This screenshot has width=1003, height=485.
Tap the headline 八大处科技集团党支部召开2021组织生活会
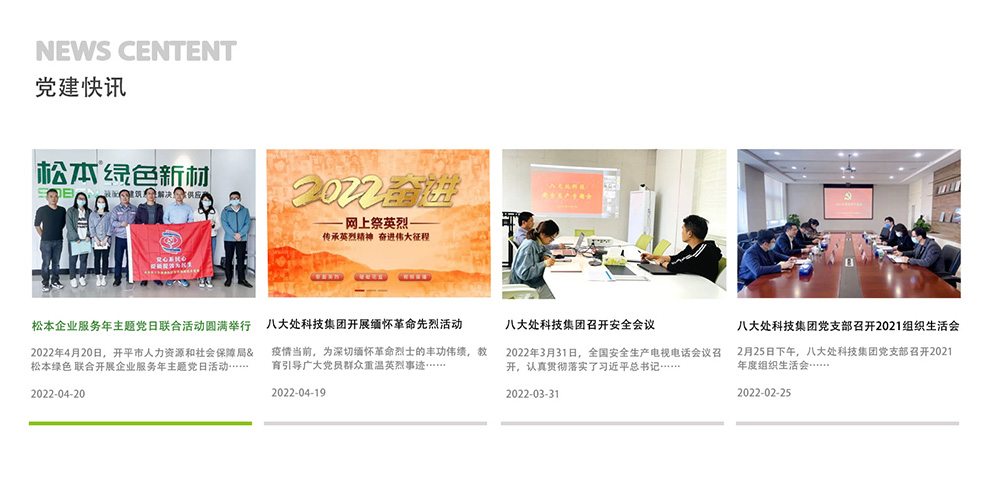click(x=848, y=326)
